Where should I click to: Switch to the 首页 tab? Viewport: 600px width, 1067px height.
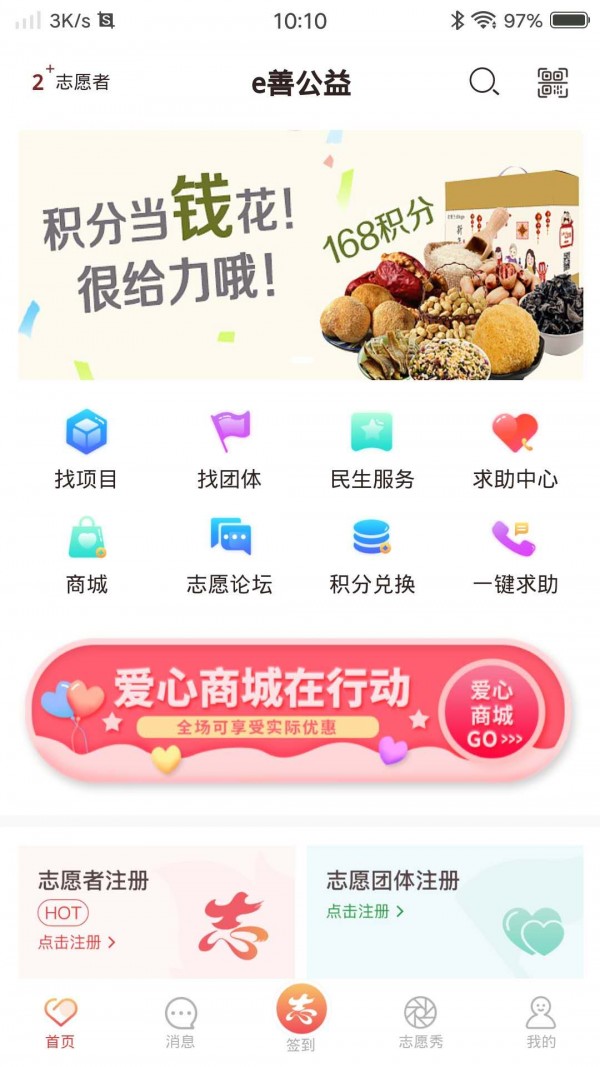point(60,1023)
